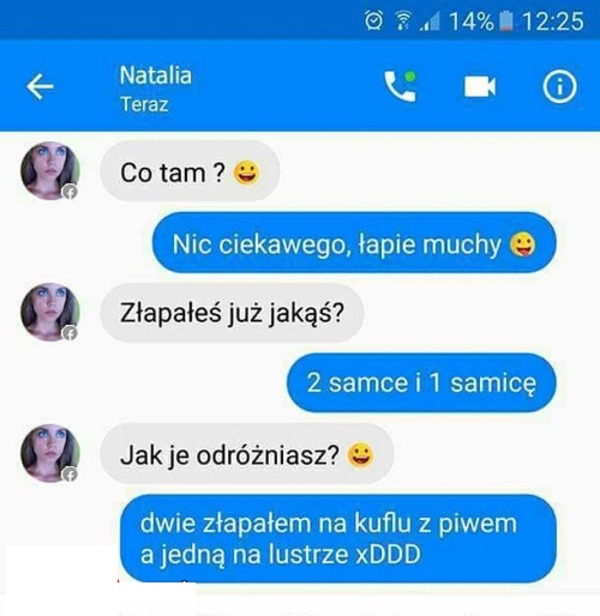Screen dimensions: 600x616
Task: Go back to the chat list
Action: [40, 88]
